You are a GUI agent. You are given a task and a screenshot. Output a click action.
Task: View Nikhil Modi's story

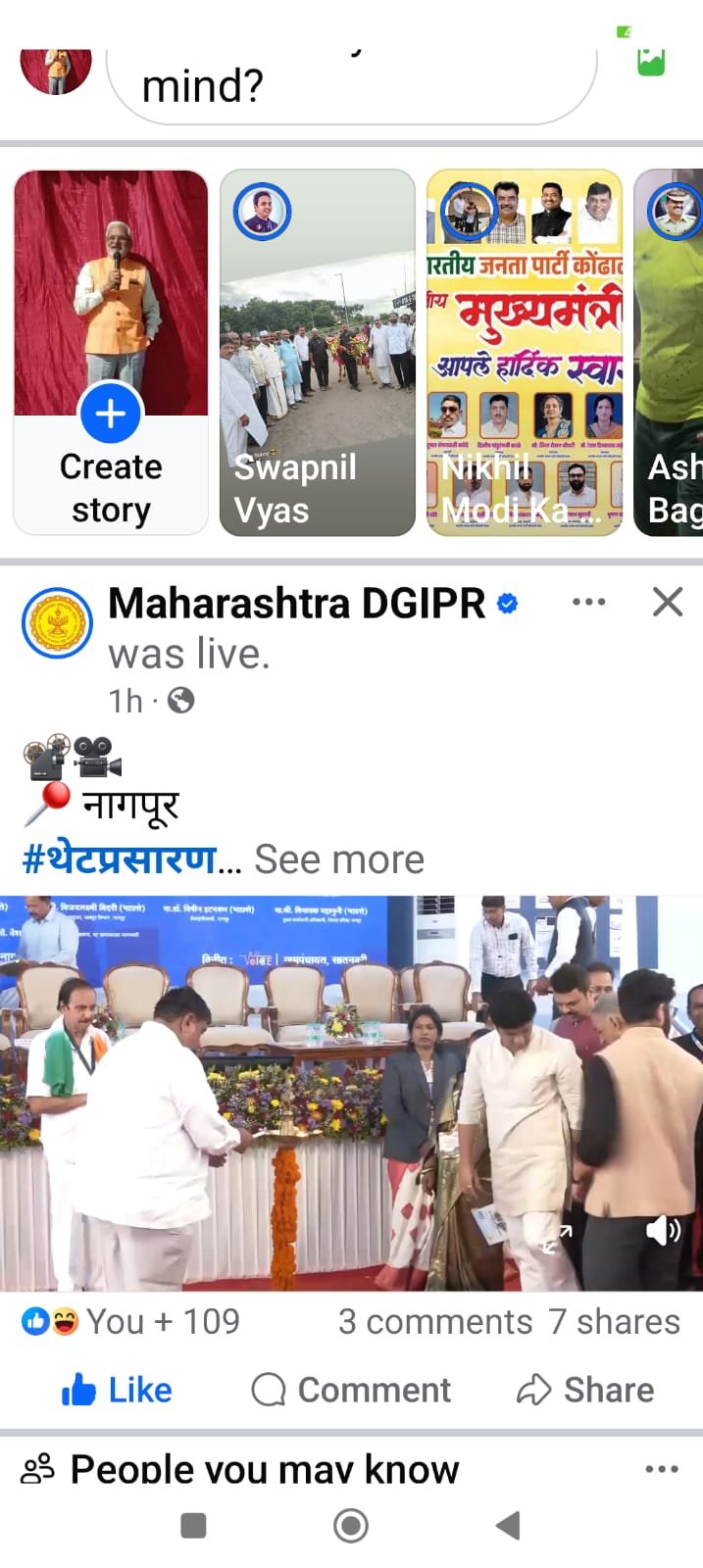coord(524,353)
